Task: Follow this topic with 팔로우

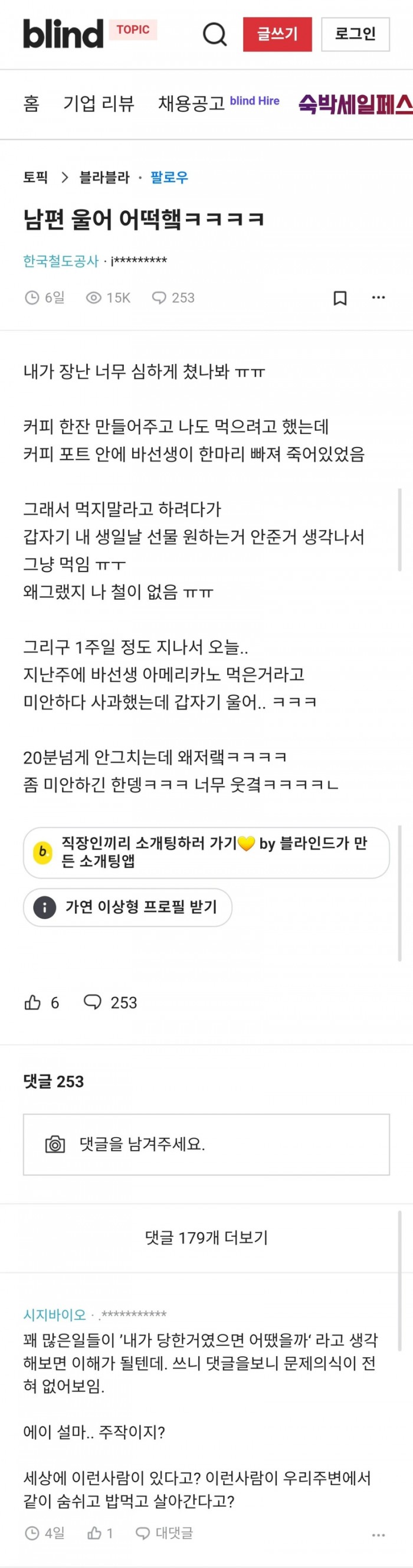Action: pyautogui.click(x=169, y=177)
